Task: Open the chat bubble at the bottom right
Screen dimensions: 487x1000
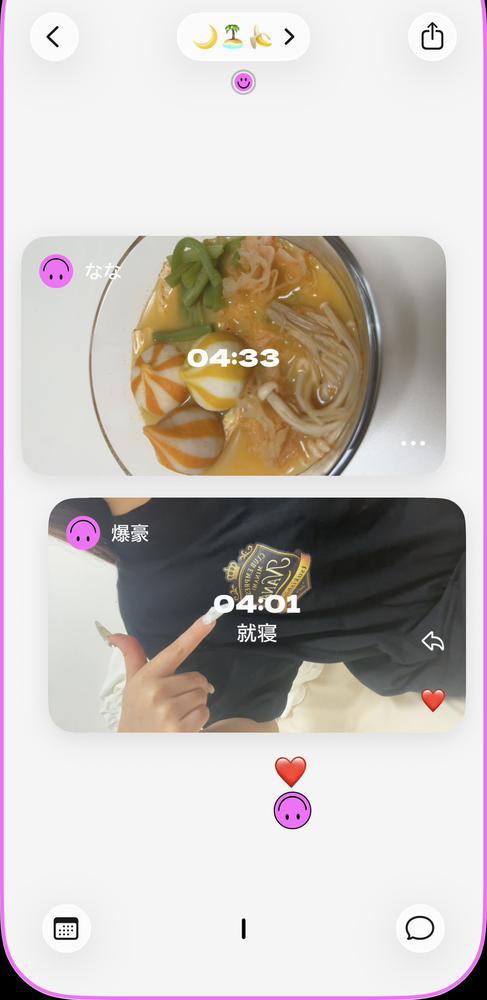Action: click(420, 929)
